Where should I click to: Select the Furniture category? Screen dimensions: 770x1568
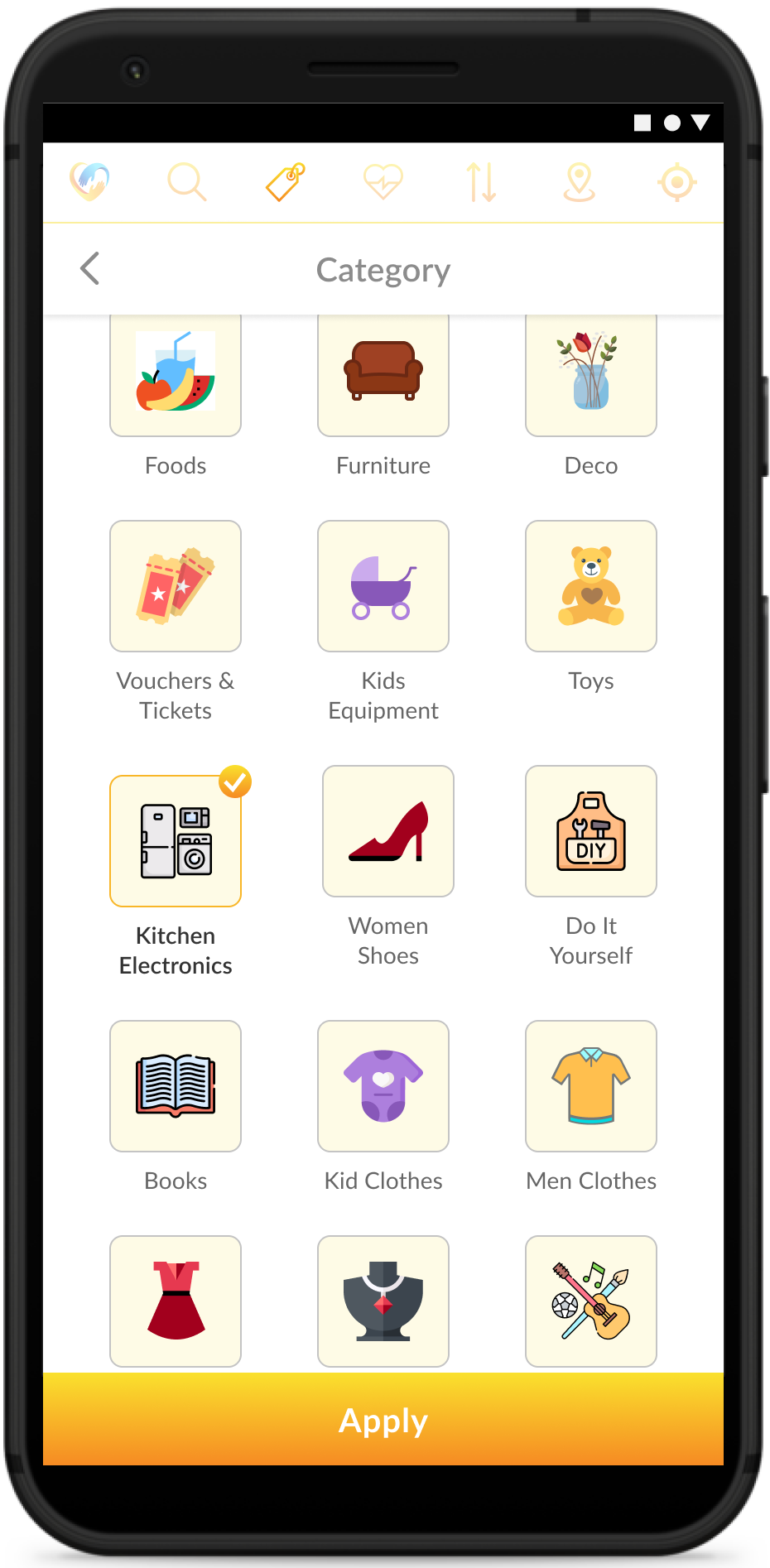(383, 377)
